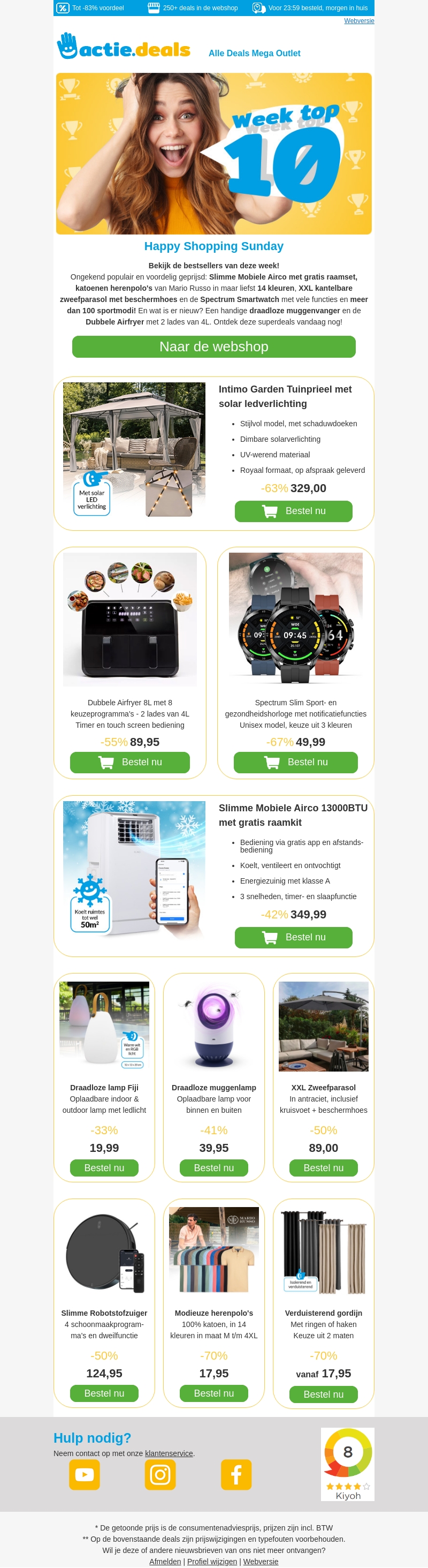Viewport: 428px width, 1568px height.
Task: Tap Bestel nu for Verduisterend gordijn
Action: tap(323, 1394)
